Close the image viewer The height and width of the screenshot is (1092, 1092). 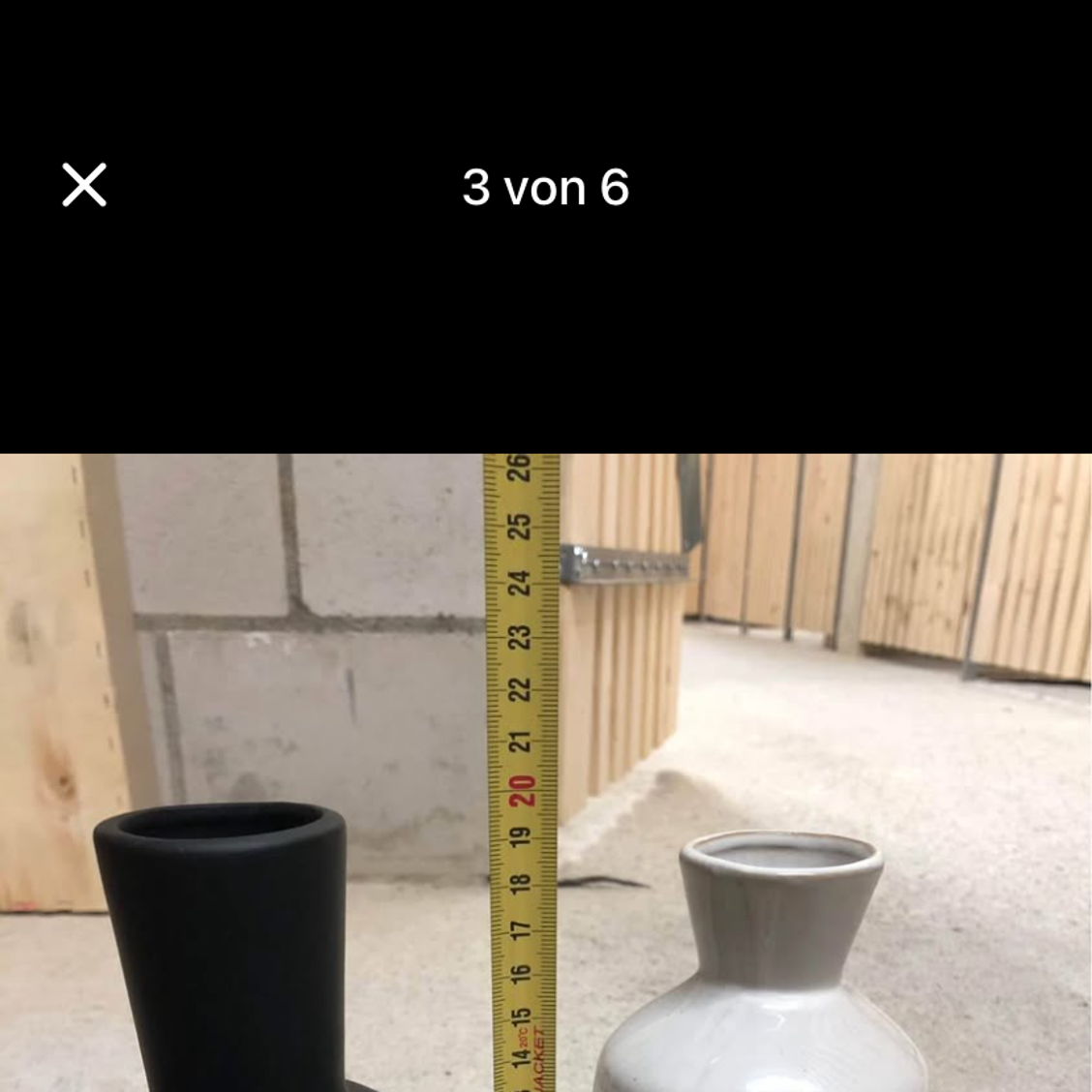pyautogui.click(x=84, y=185)
